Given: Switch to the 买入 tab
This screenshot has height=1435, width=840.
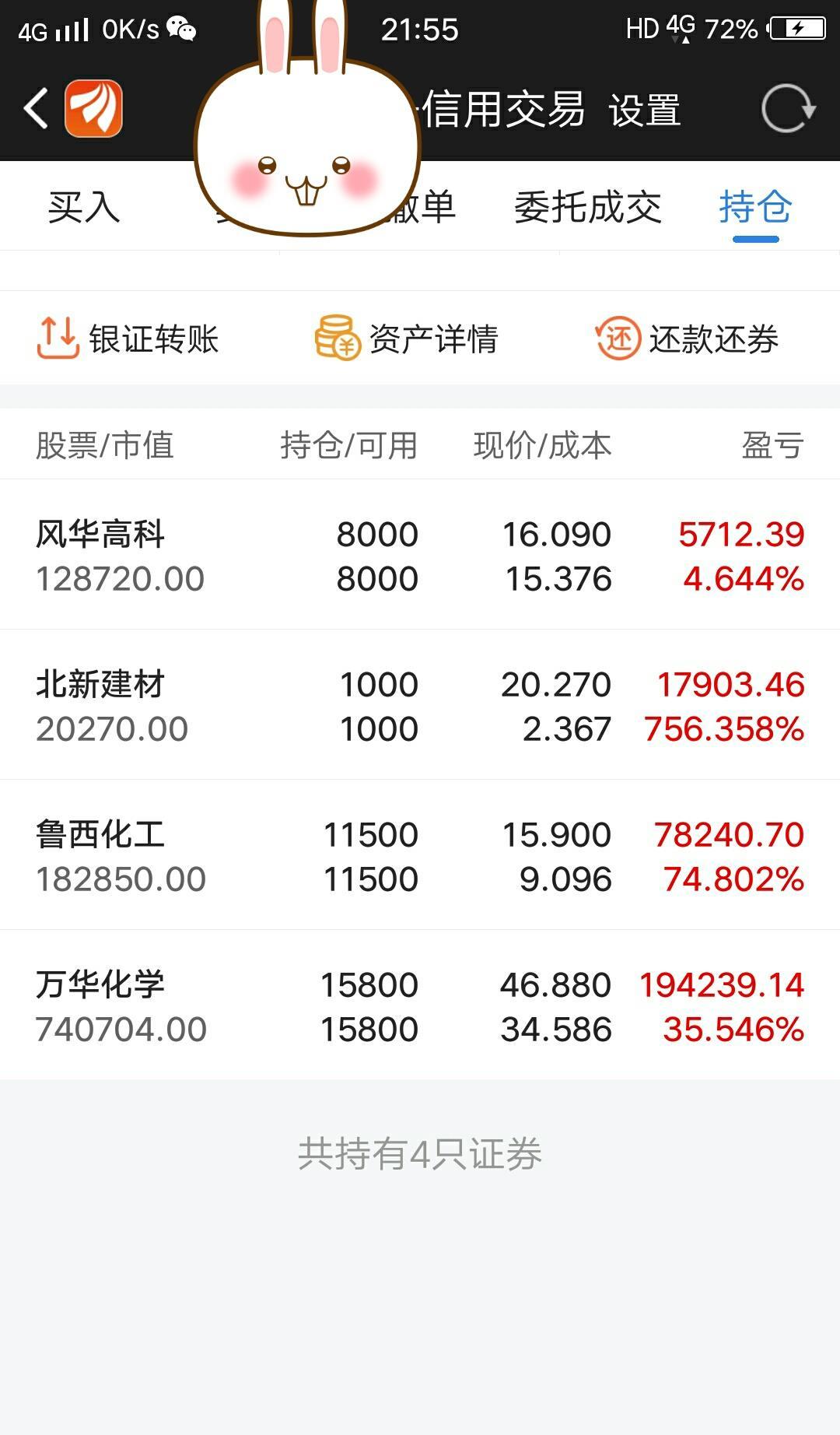Looking at the screenshot, I should (x=80, y=206).
